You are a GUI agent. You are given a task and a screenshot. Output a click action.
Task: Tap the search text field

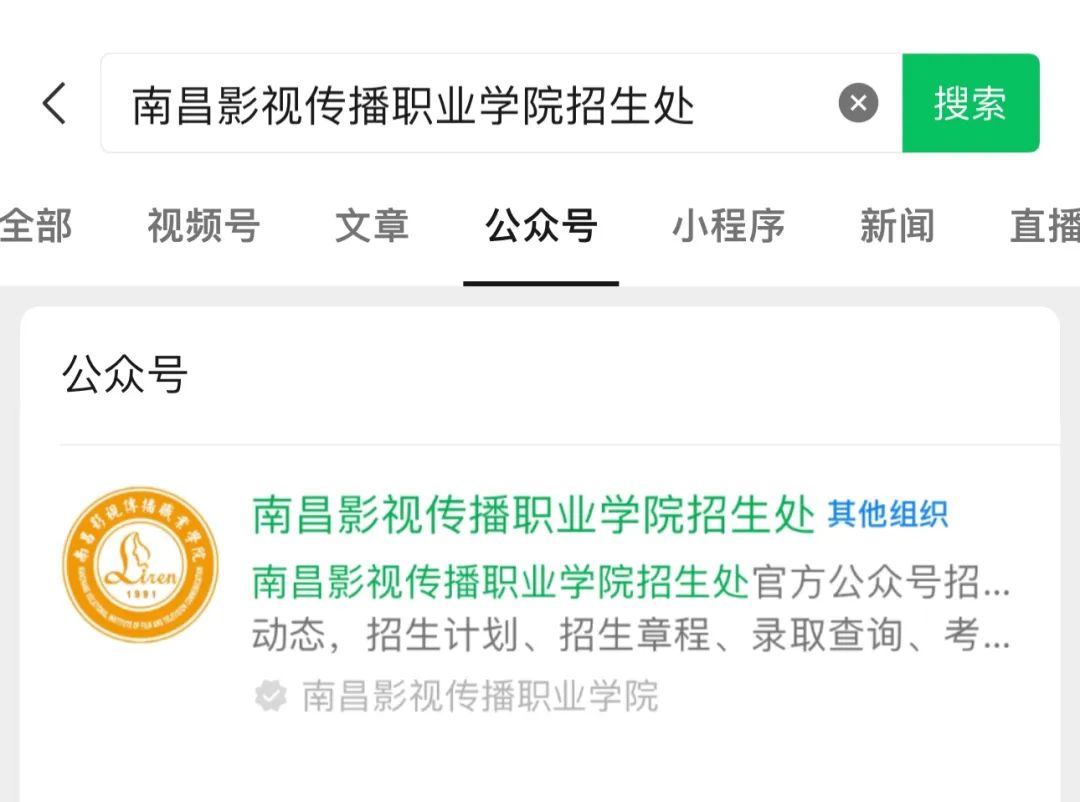pyautogui.click(x=470, y=104)
